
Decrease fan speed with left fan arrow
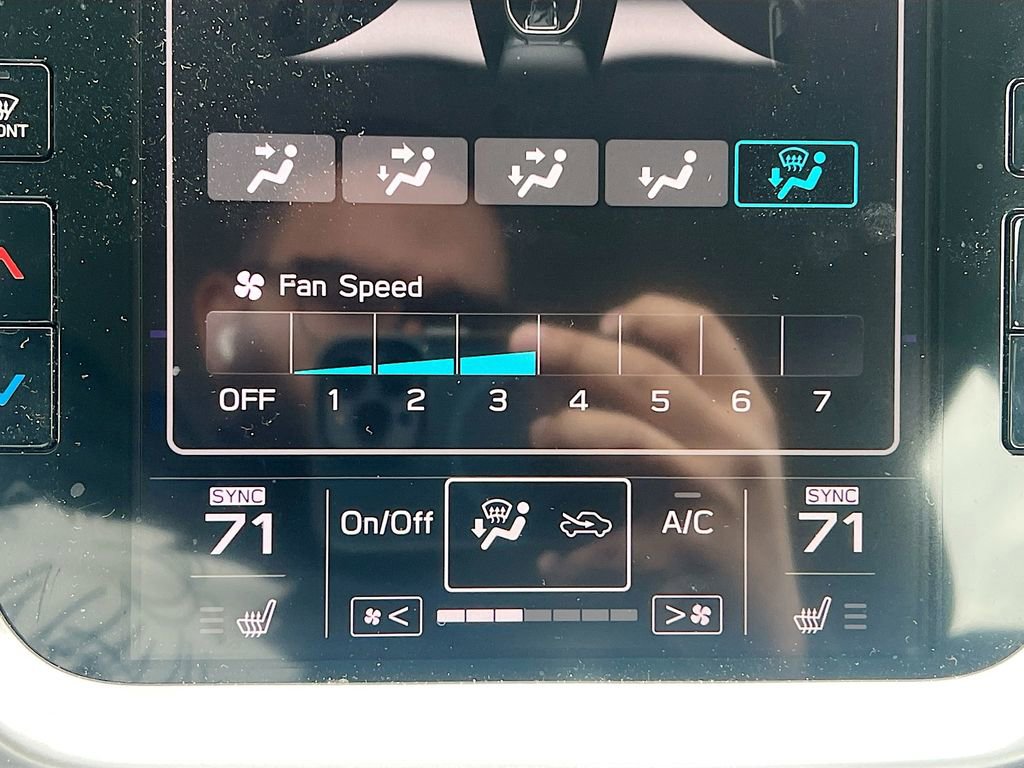386,616
